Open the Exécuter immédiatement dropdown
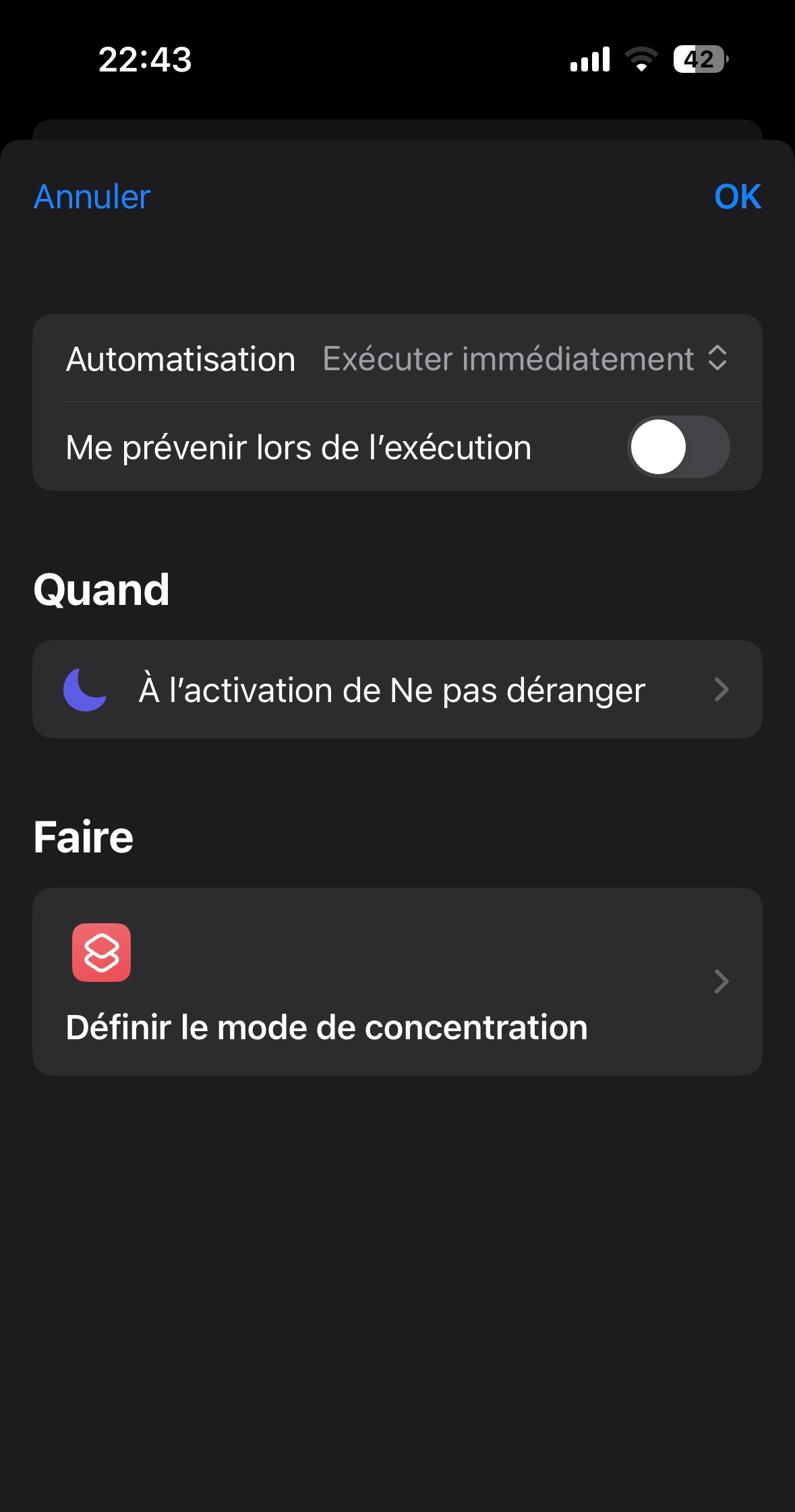Image resolution: width=795 pixels, height=1512 pixels. click(525, 359)
